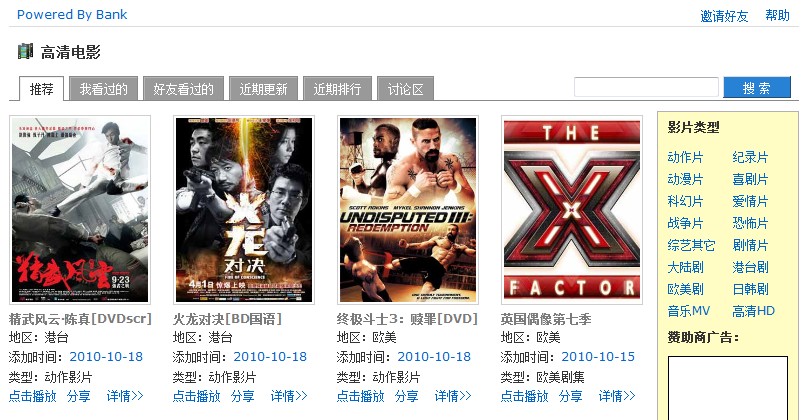Browse the 日韩剧 category
This screenshot has width=801, height=420.
[x=750, y=289]
